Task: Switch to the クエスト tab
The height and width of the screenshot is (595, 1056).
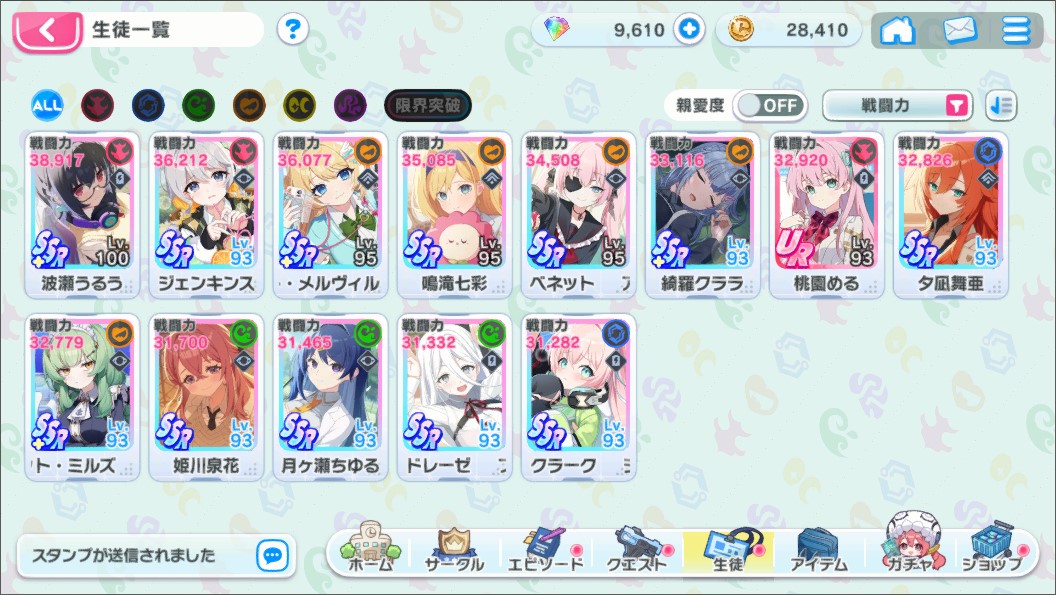Action: point(638,553)
